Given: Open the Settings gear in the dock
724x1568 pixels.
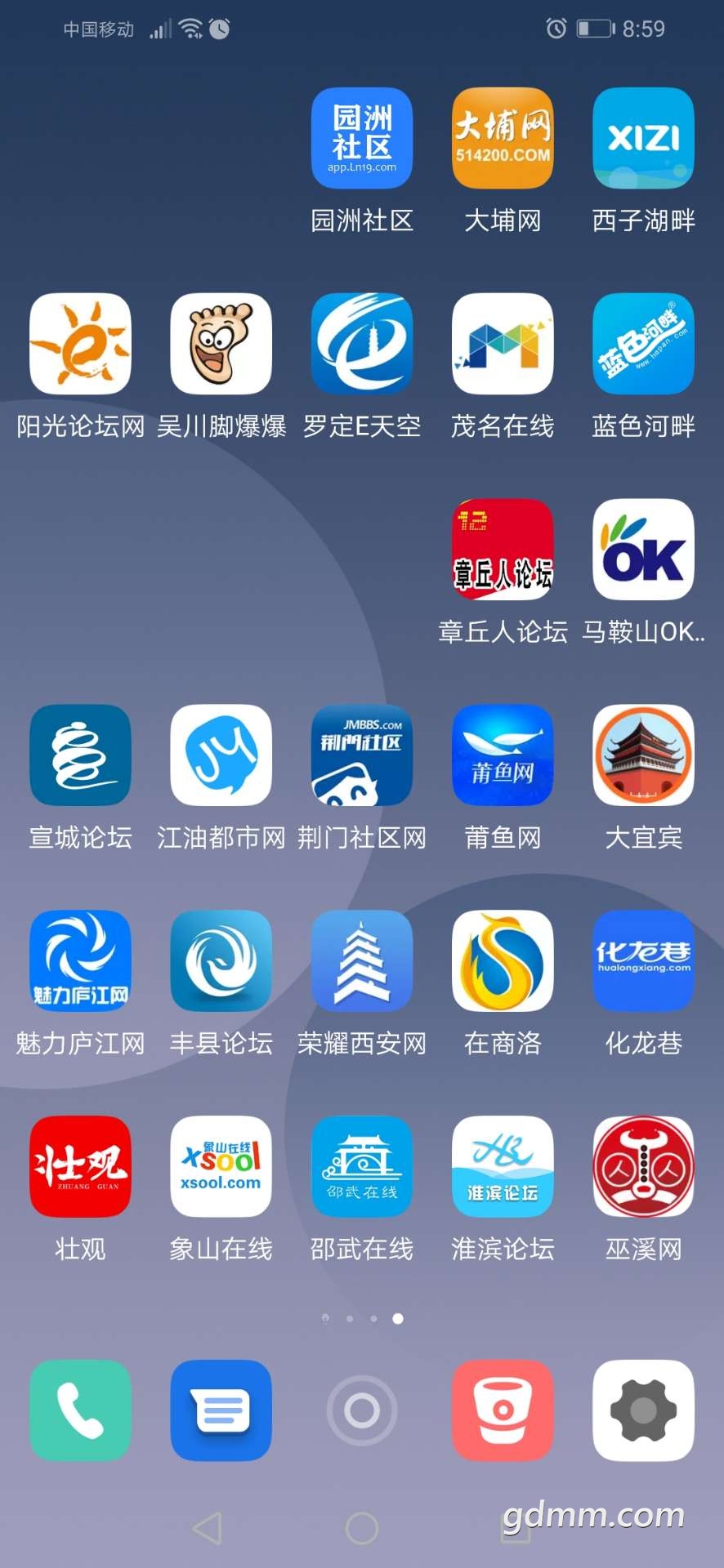Looking at the screenshot, I should (x=643, y=1410).
